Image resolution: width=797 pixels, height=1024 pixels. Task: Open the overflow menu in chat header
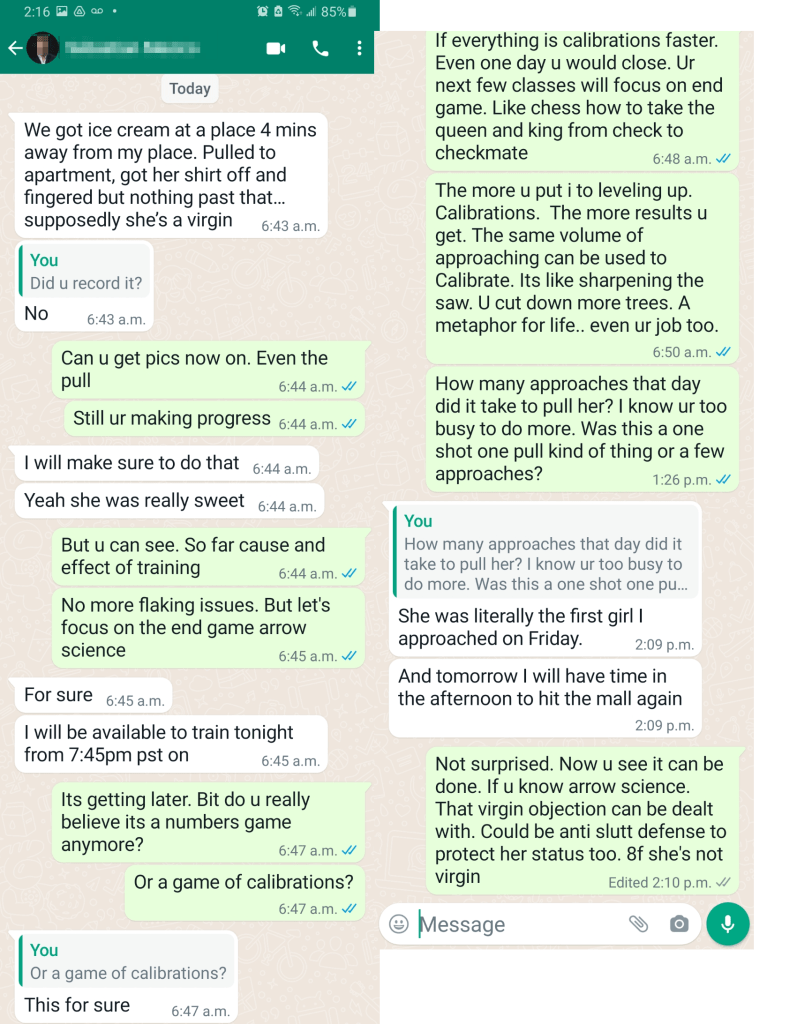[359, 48]
